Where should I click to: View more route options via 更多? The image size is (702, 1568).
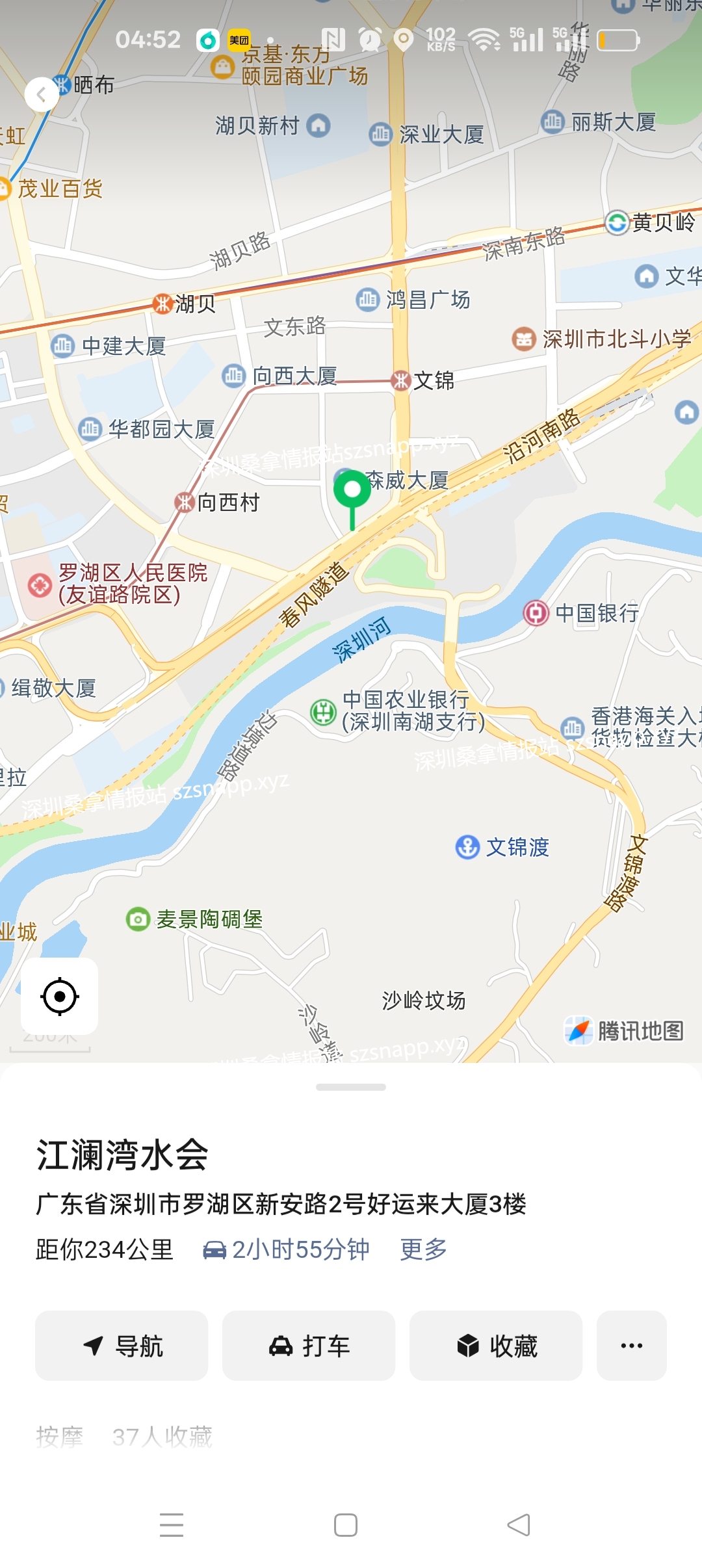coord(423,1249)
